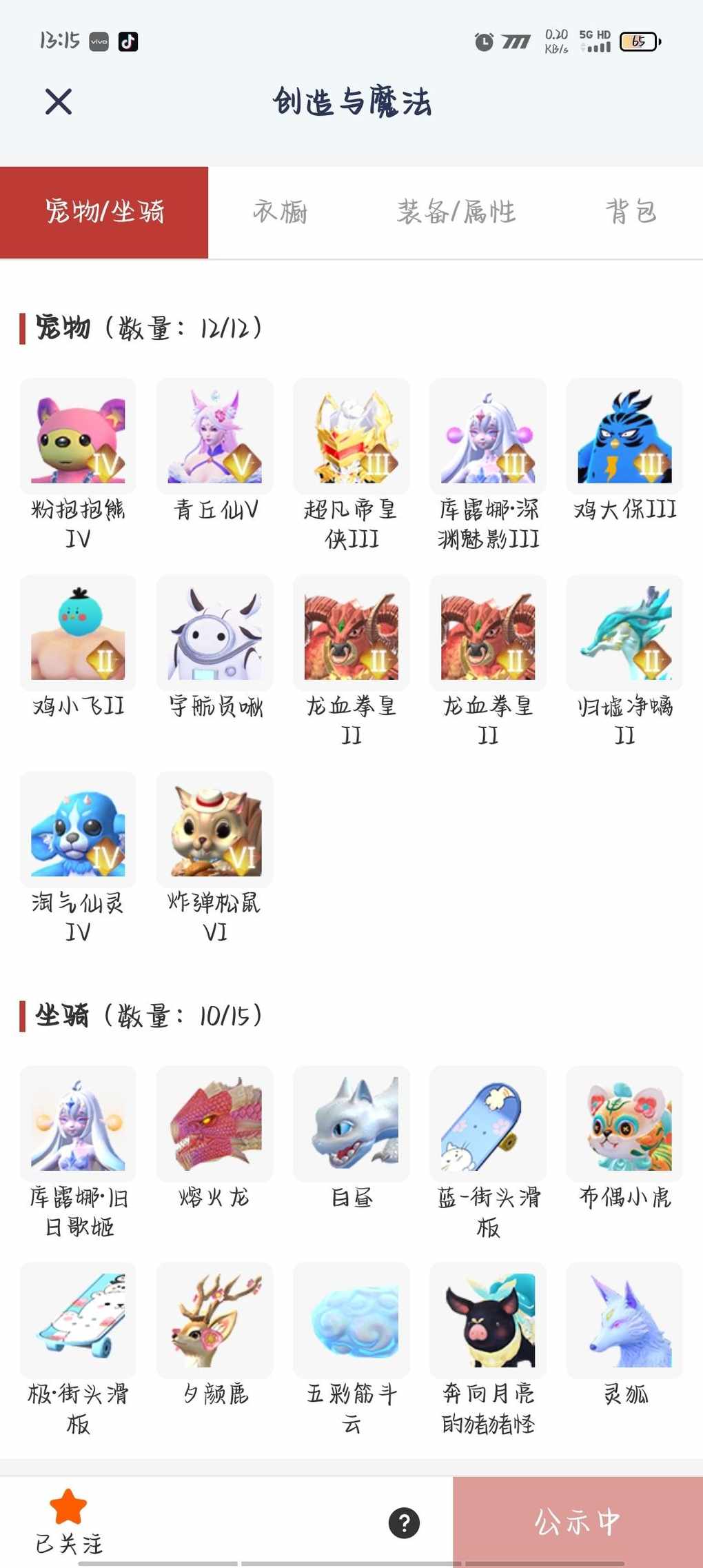Tap the 公示中 button
This screenshot has width=703, height=1568.
(x=578, y=1522)
